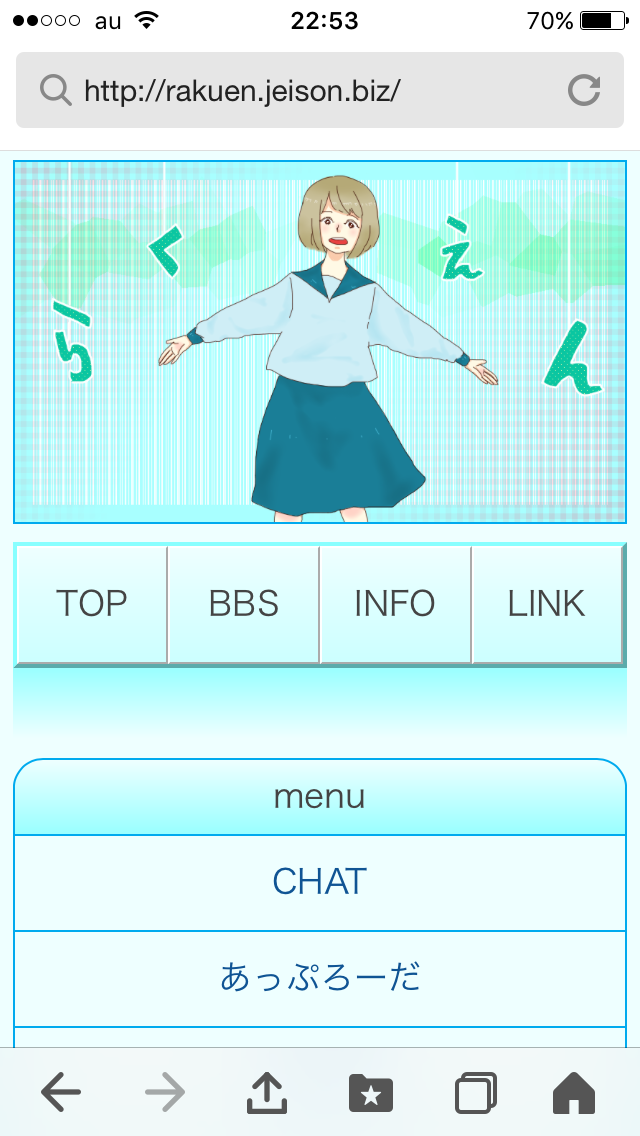View open browser tabs
This screenshot has width=640, height=1136.
(475, 1092)
